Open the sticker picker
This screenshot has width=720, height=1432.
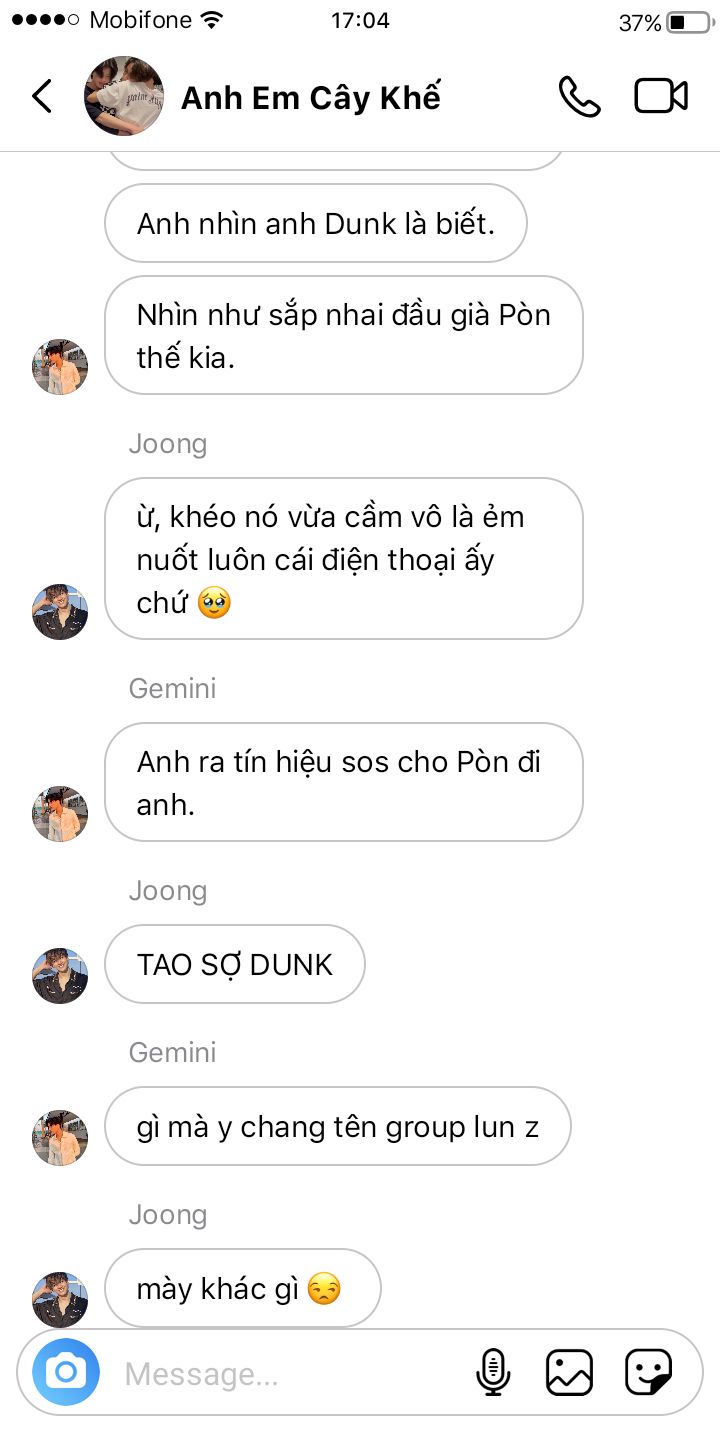tap(648, 1372)
